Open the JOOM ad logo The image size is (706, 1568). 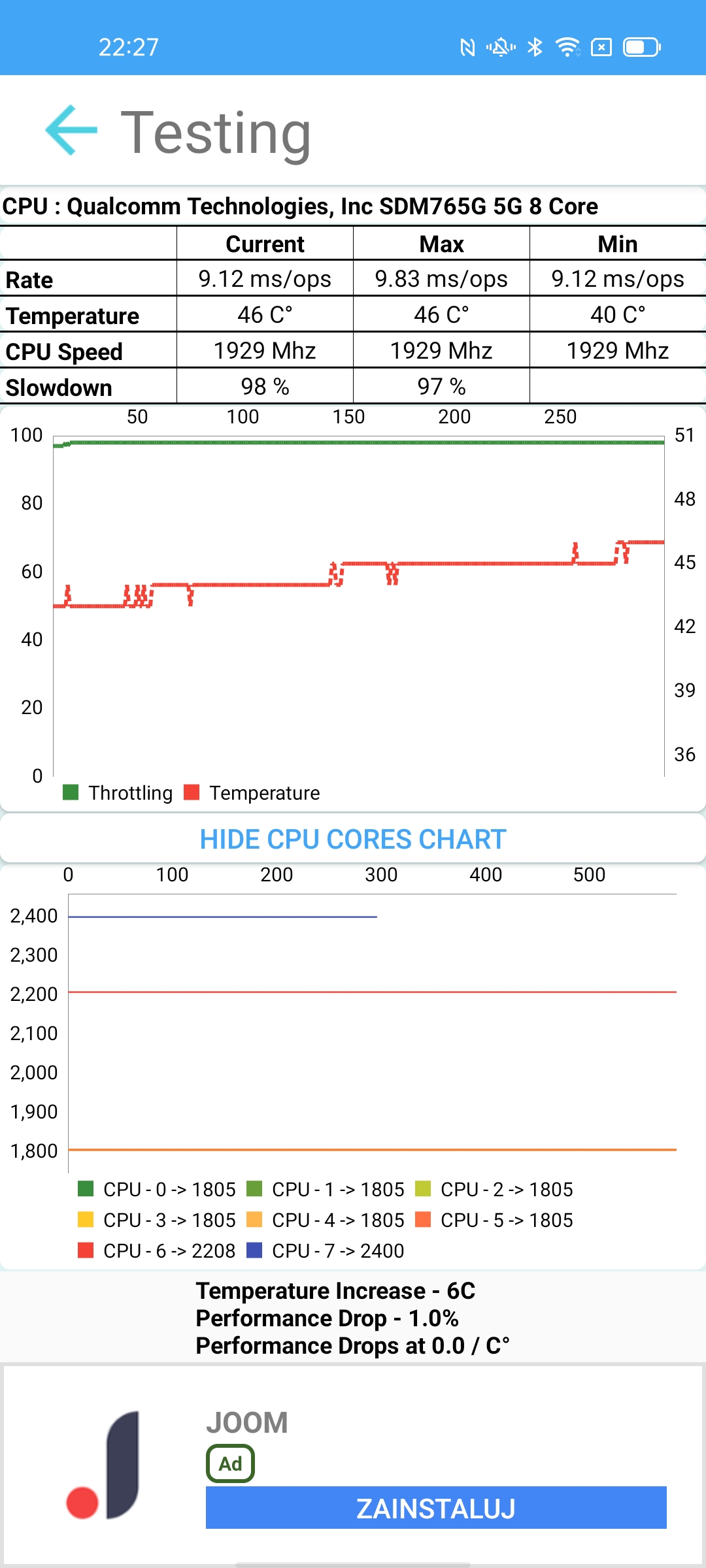coord(103,1465)
